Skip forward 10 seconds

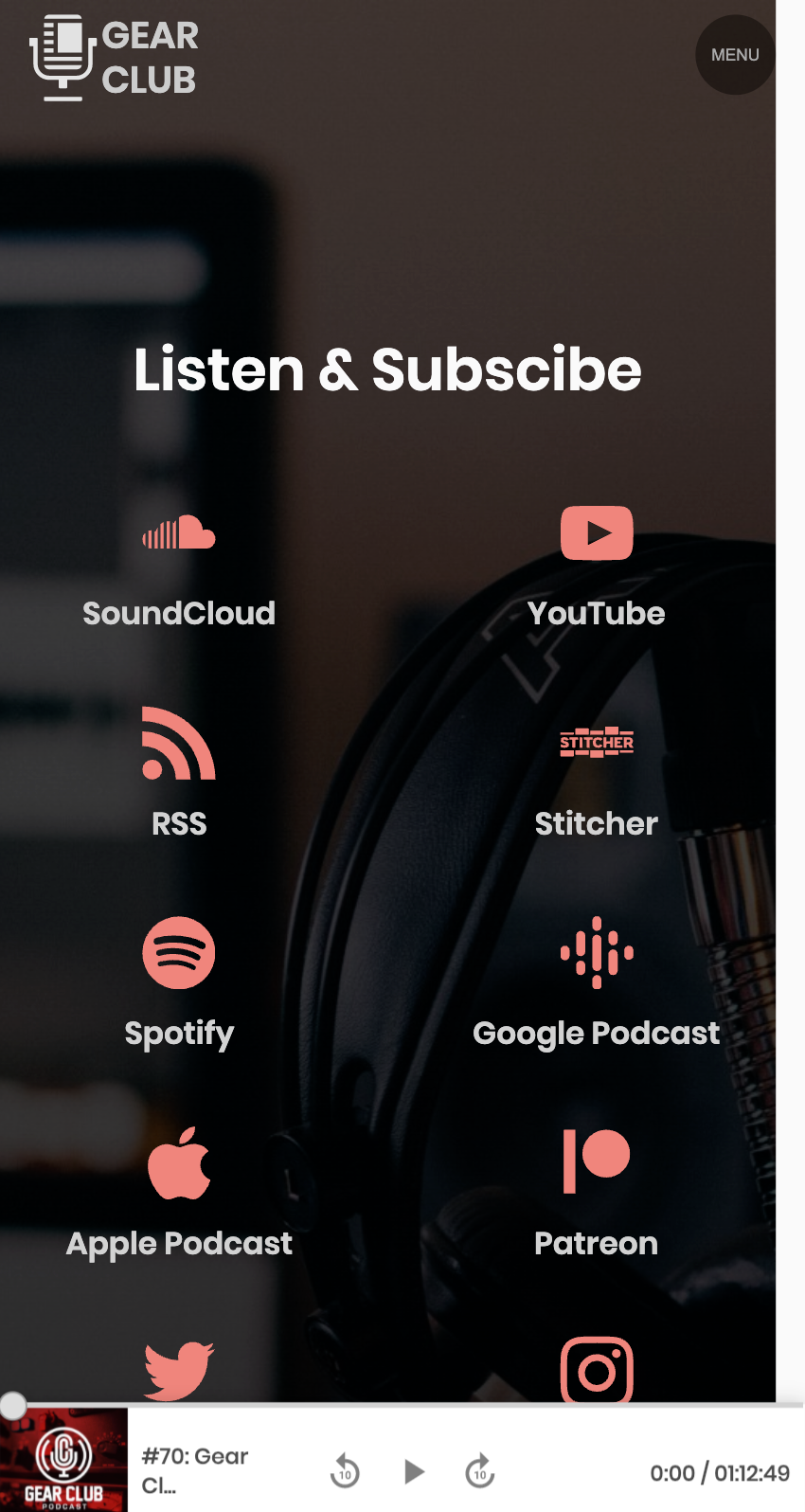pos(480,1471)
